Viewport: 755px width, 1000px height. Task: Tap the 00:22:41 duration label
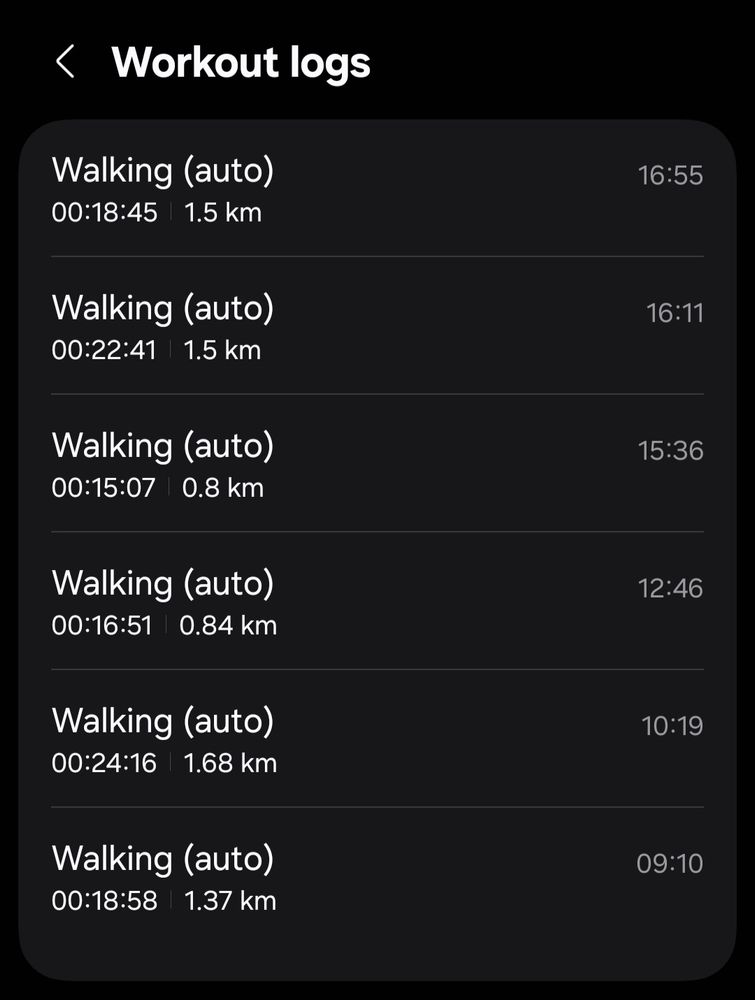point(104,350)
